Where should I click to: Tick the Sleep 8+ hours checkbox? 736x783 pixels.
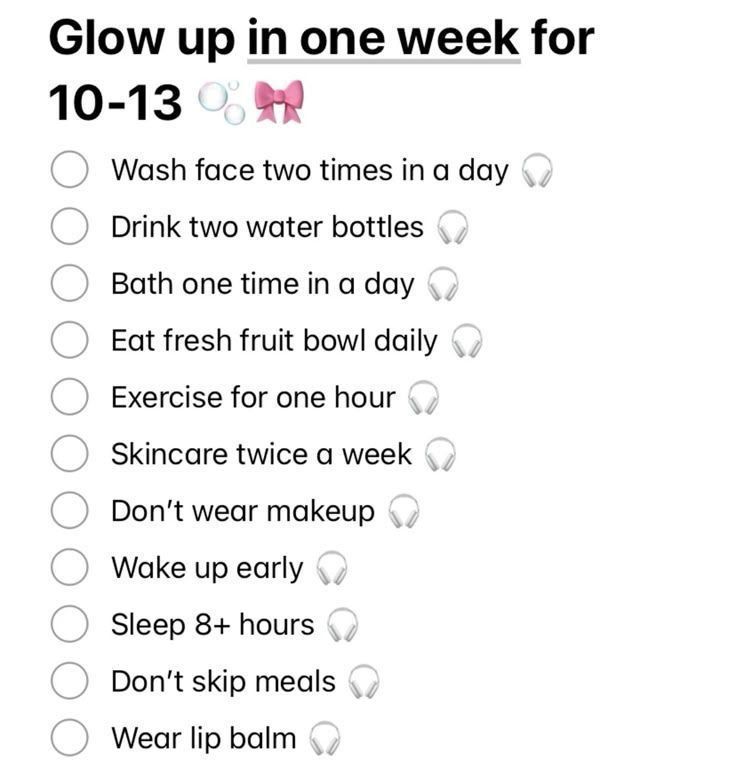coord(68,625)
